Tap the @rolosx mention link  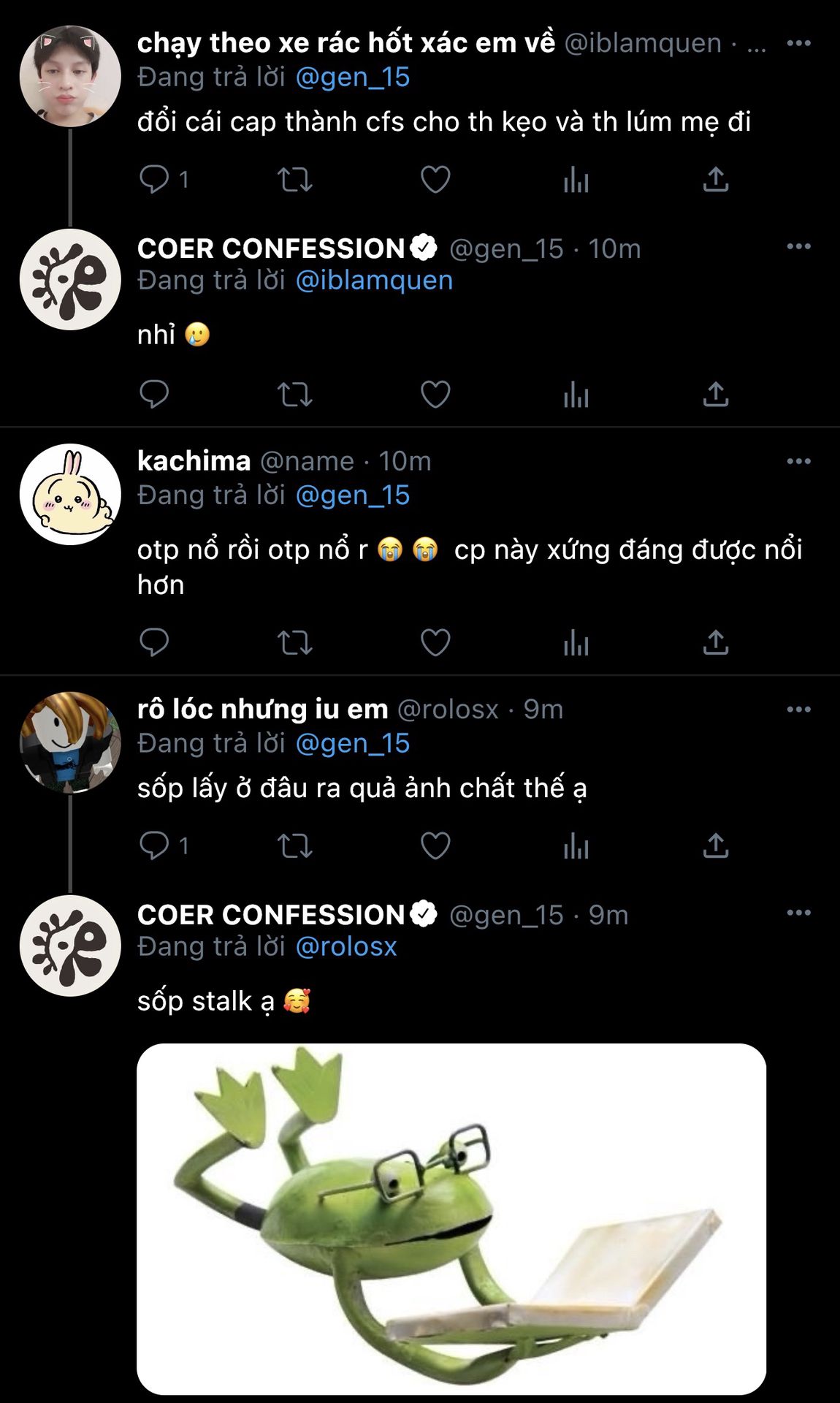click(x=346, y=947)
